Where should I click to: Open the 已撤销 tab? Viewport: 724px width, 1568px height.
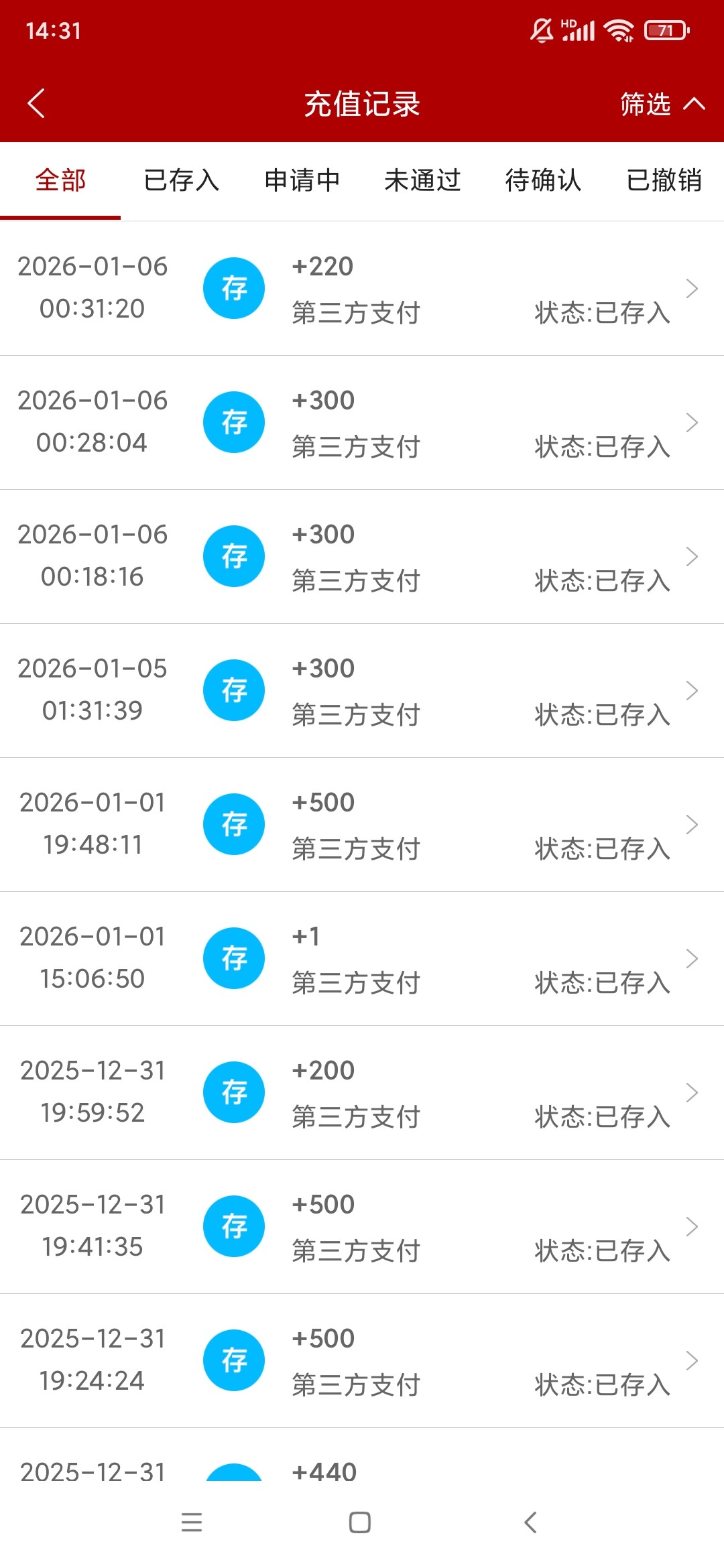[x=664, y=180]
